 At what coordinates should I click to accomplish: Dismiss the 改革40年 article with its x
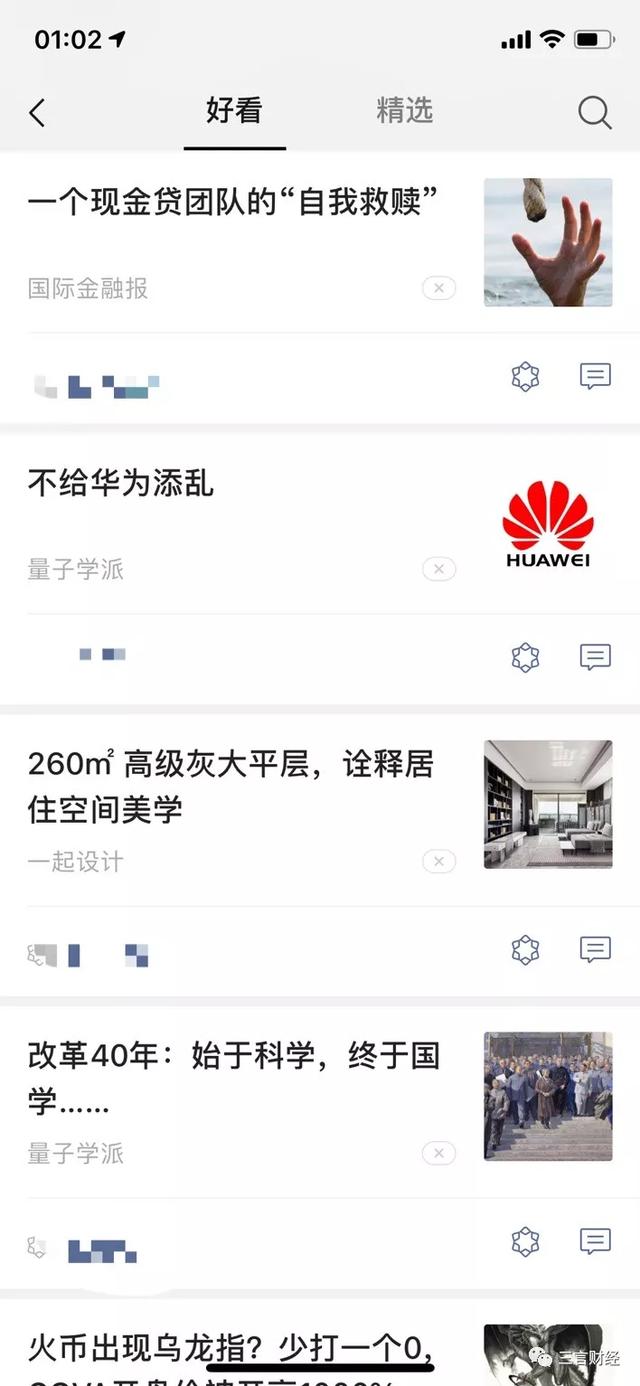438,1153
